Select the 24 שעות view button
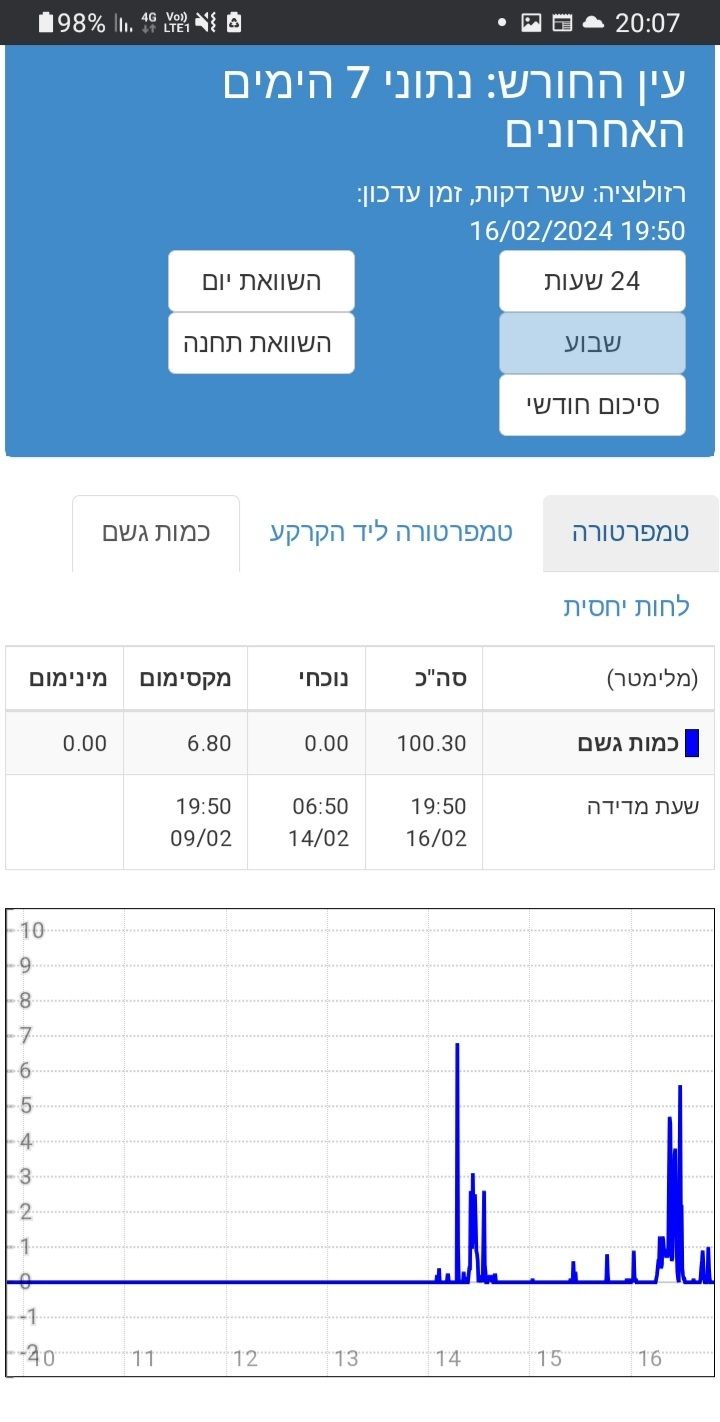720x1422 pixels. tap(592, 281)
